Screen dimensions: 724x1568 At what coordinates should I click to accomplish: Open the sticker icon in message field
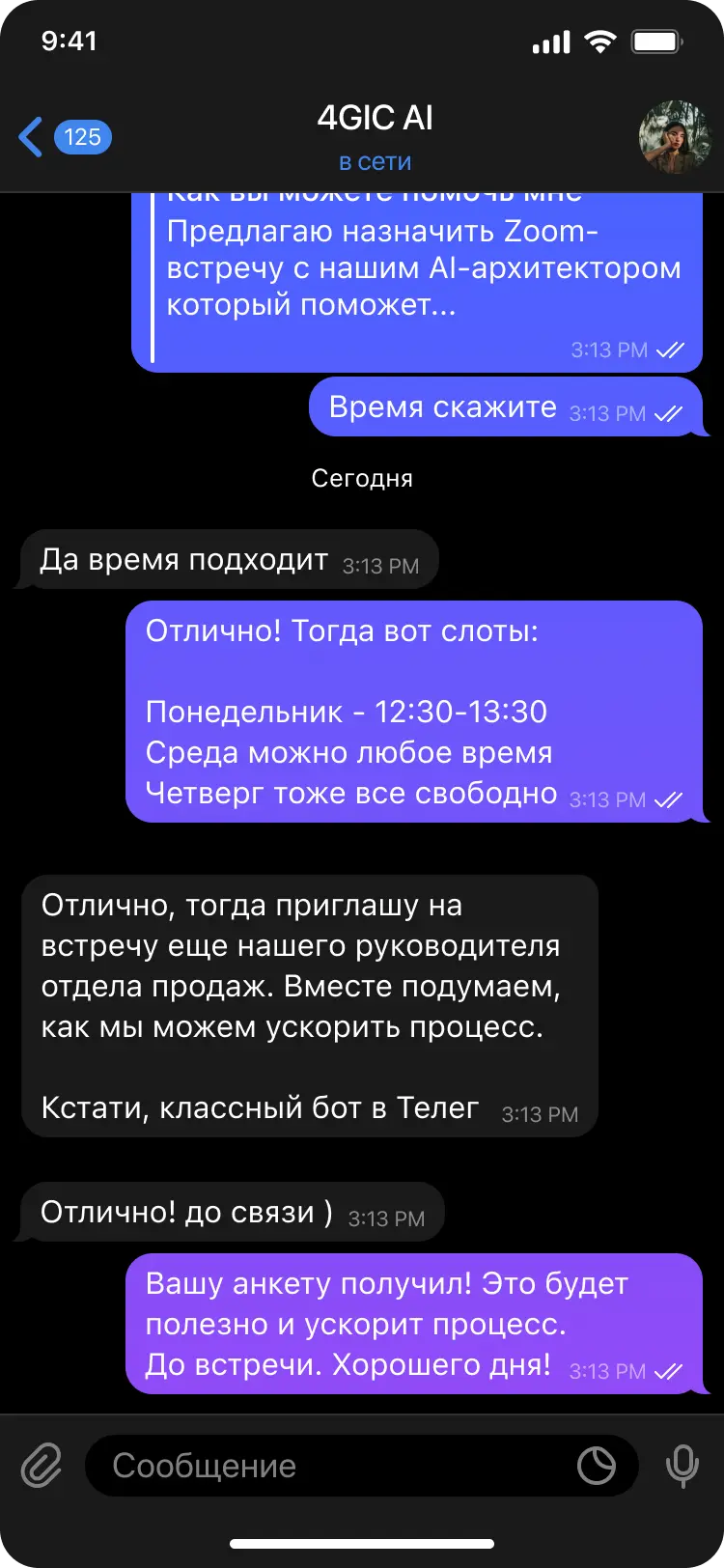597,1466
